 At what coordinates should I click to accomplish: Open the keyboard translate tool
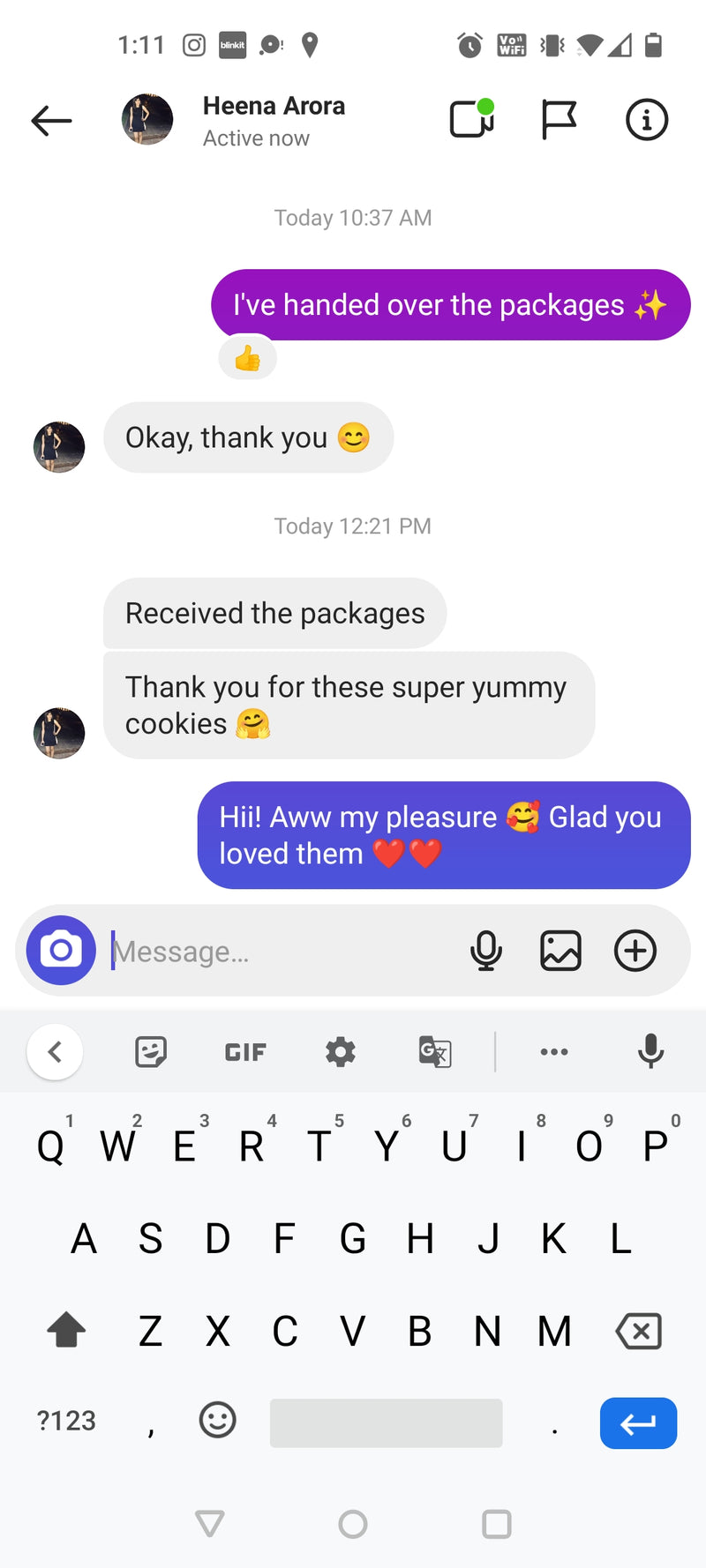tap(435, 1051)
